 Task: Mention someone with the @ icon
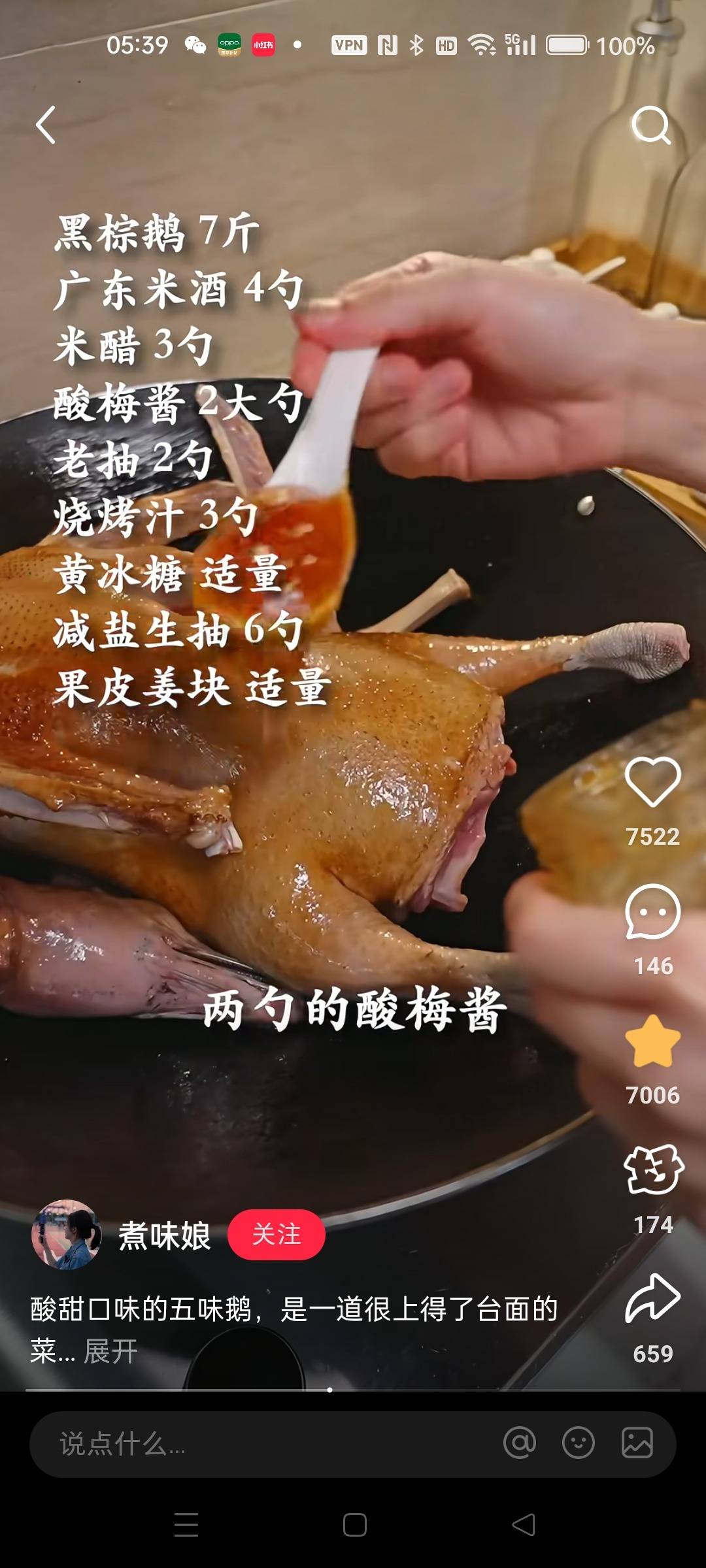[x=520, y=1443]
